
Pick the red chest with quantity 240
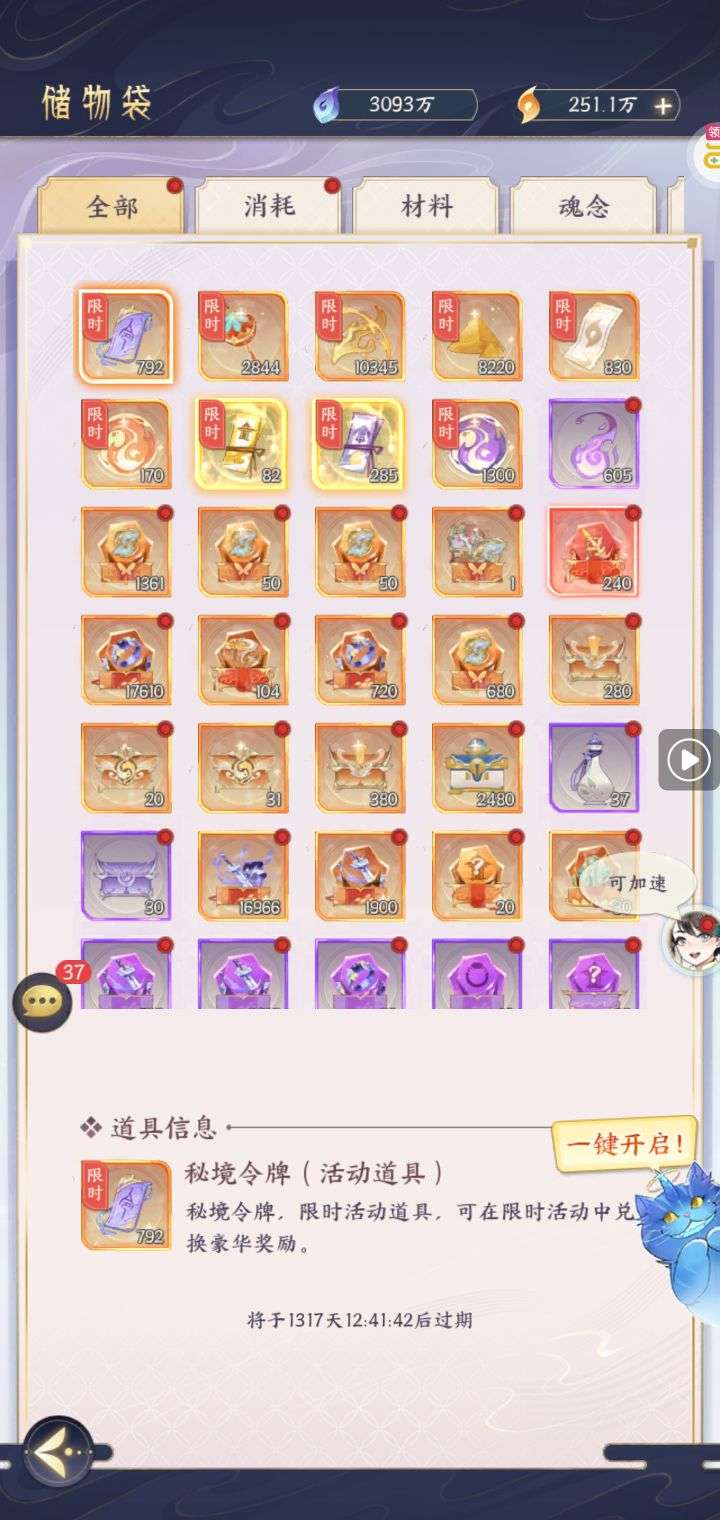coord(593,552)
